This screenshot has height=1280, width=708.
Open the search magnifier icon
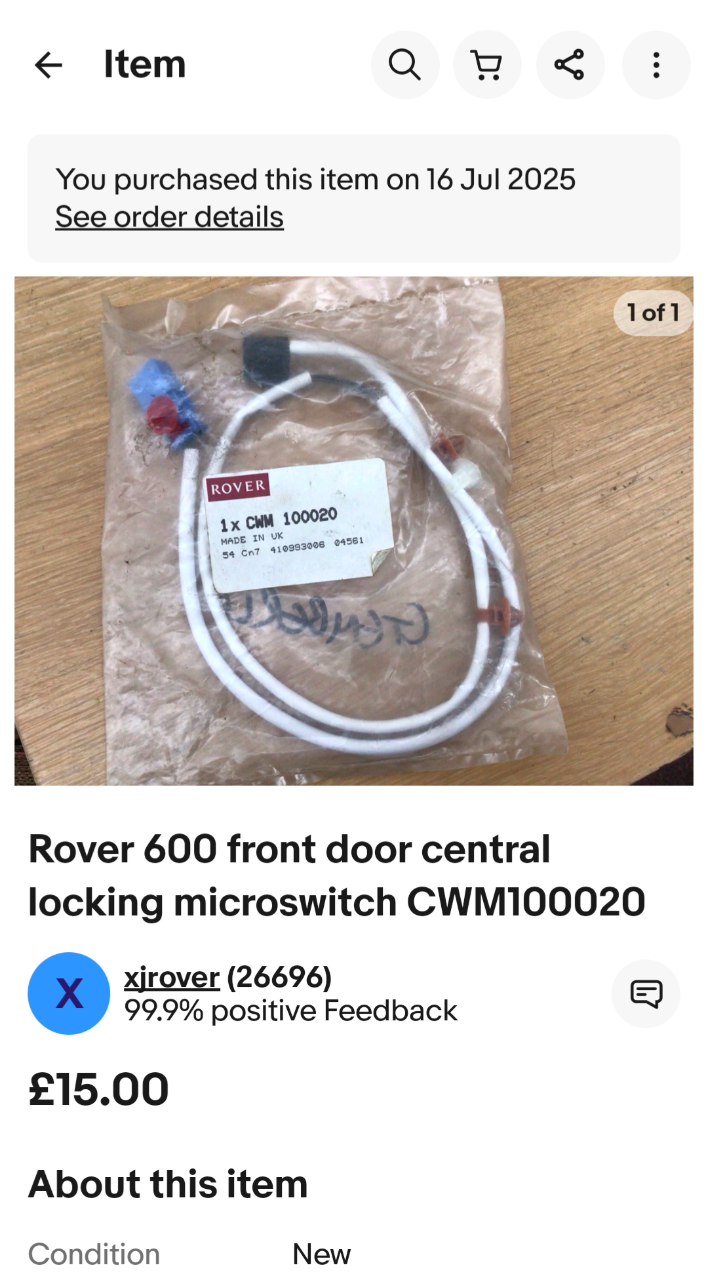(x=404, y=65)
